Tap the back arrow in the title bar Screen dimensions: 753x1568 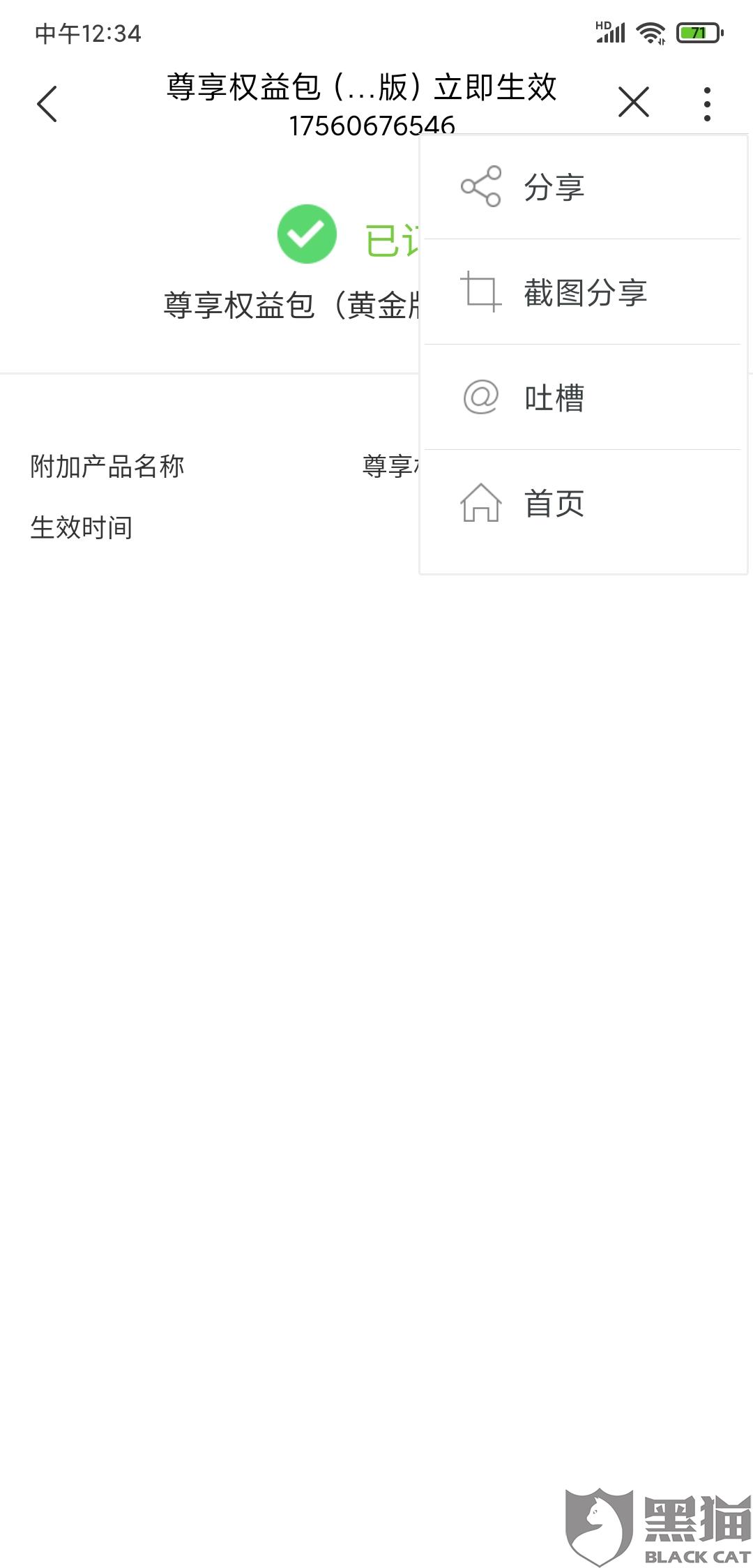(47, 102)
